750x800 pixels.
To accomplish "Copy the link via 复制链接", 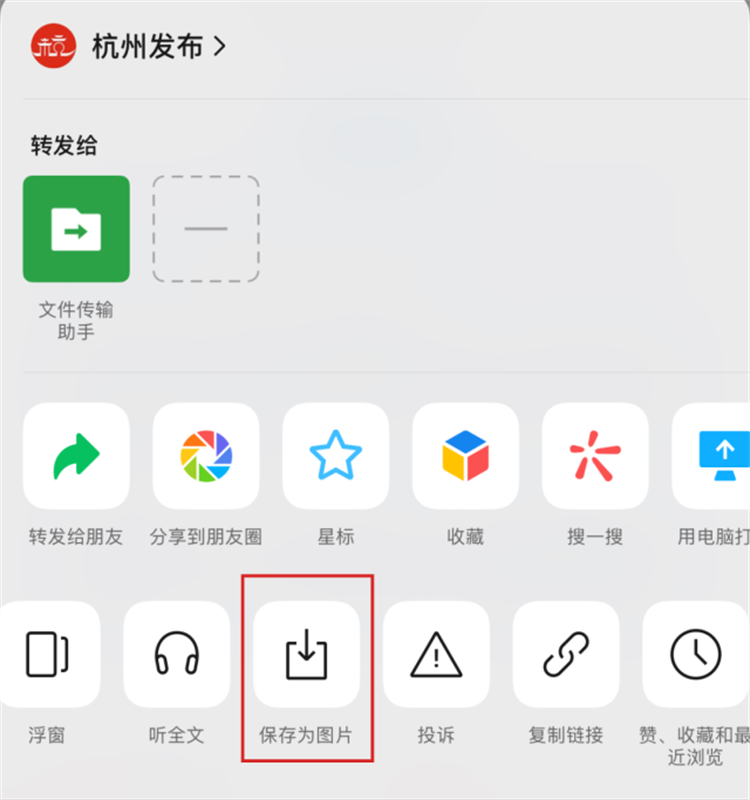I will click(x=566, y=655).
